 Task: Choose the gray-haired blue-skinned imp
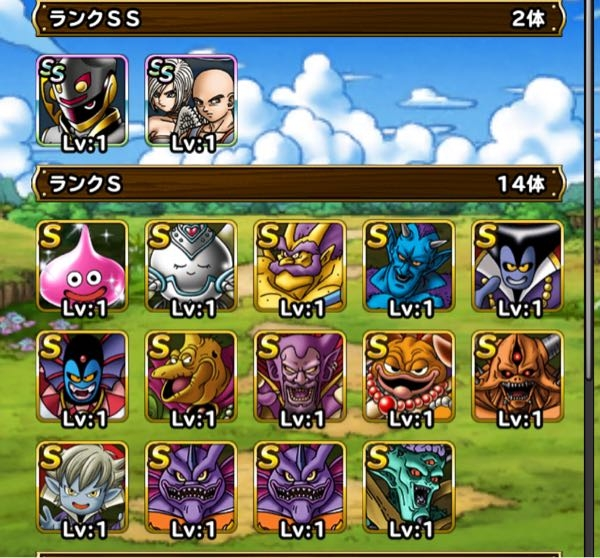tap(82, 487)
